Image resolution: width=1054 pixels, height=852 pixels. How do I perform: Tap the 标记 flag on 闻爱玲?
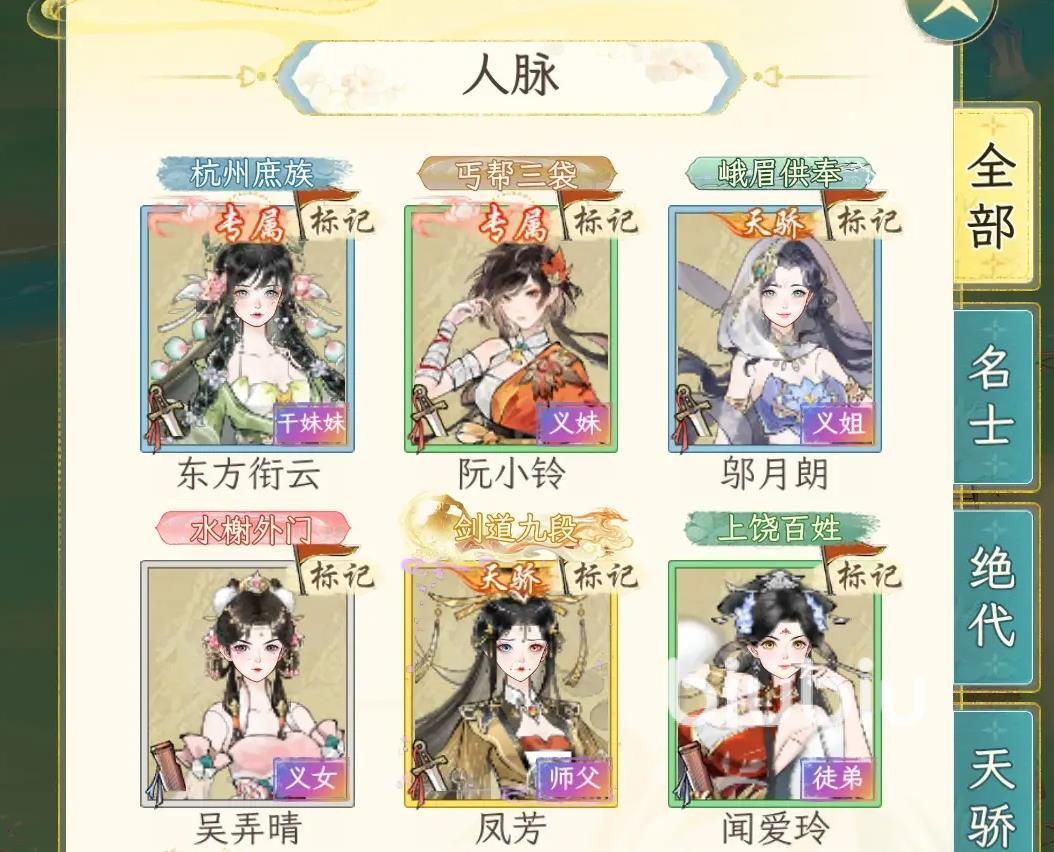pyautogui.click(x=865, y=574)
